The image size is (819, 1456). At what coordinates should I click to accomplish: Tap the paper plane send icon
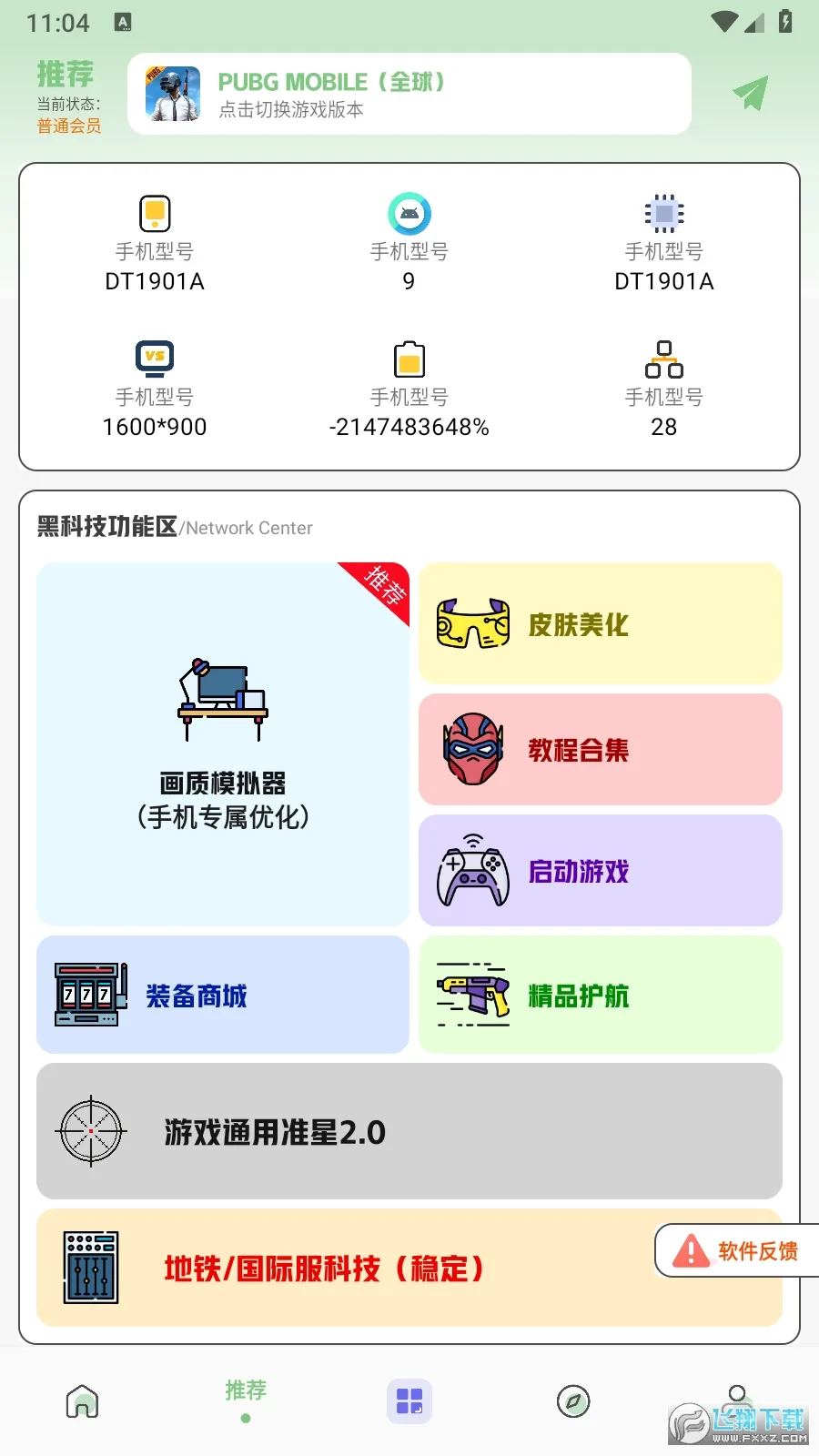pos(751,93)
